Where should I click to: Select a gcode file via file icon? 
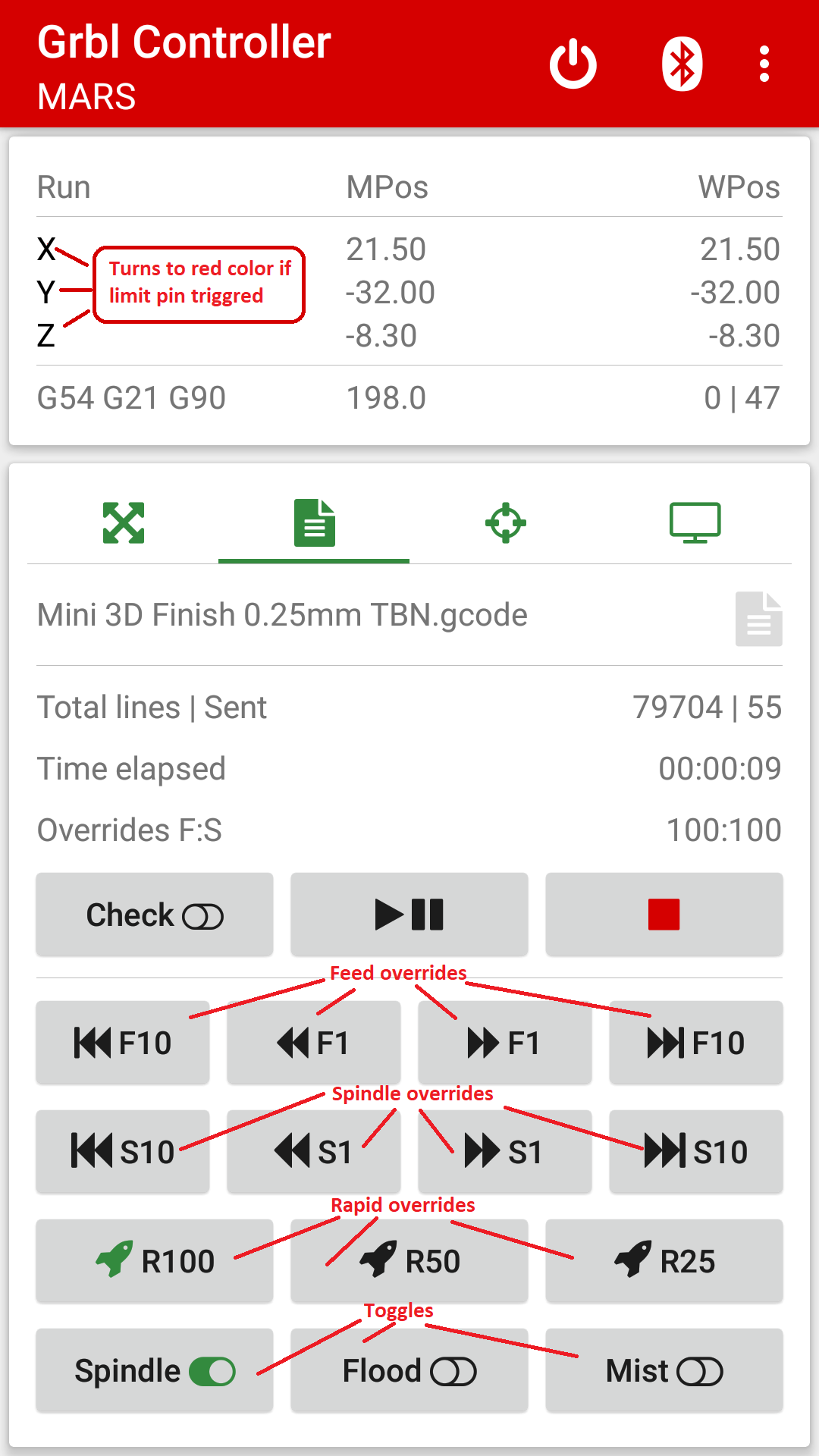(758, 619)
